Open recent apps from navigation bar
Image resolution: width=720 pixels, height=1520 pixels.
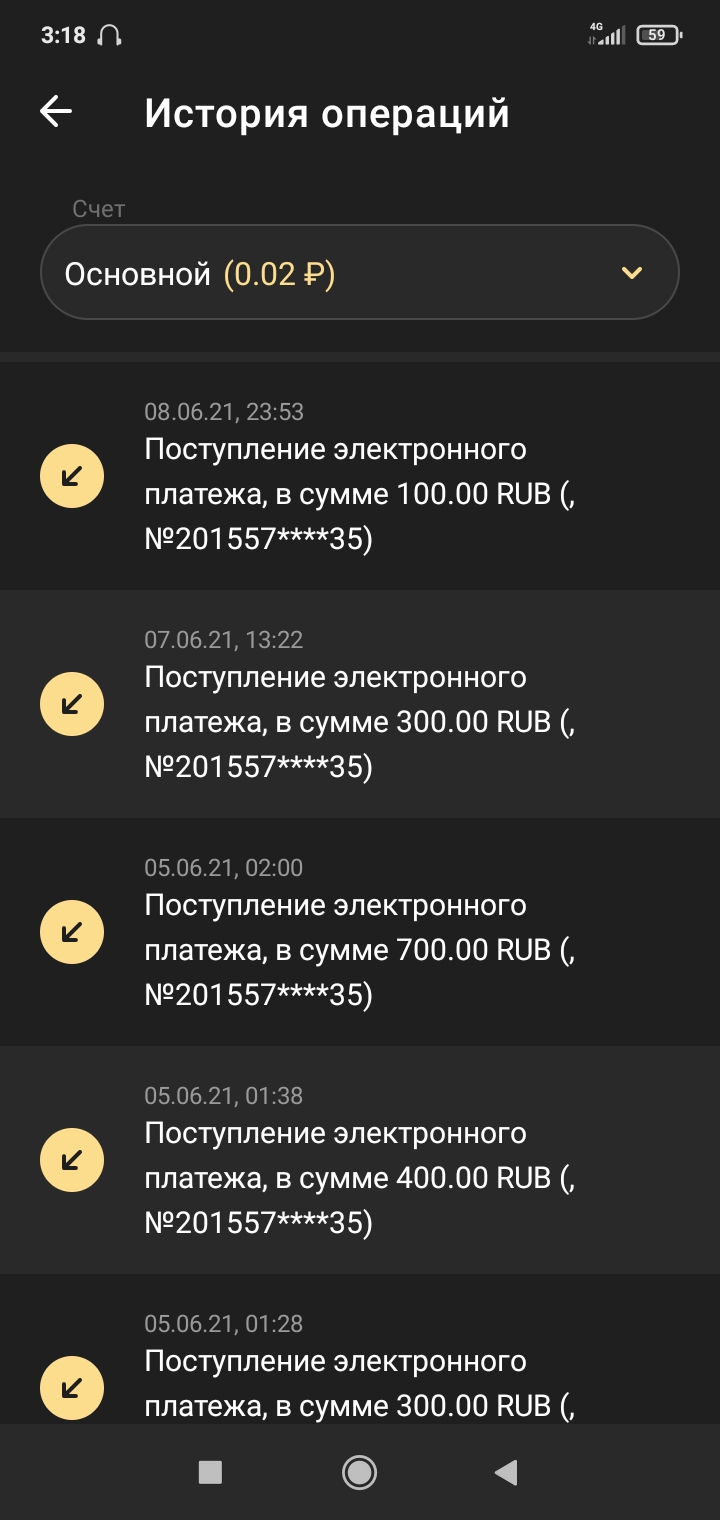(210, 1472)
